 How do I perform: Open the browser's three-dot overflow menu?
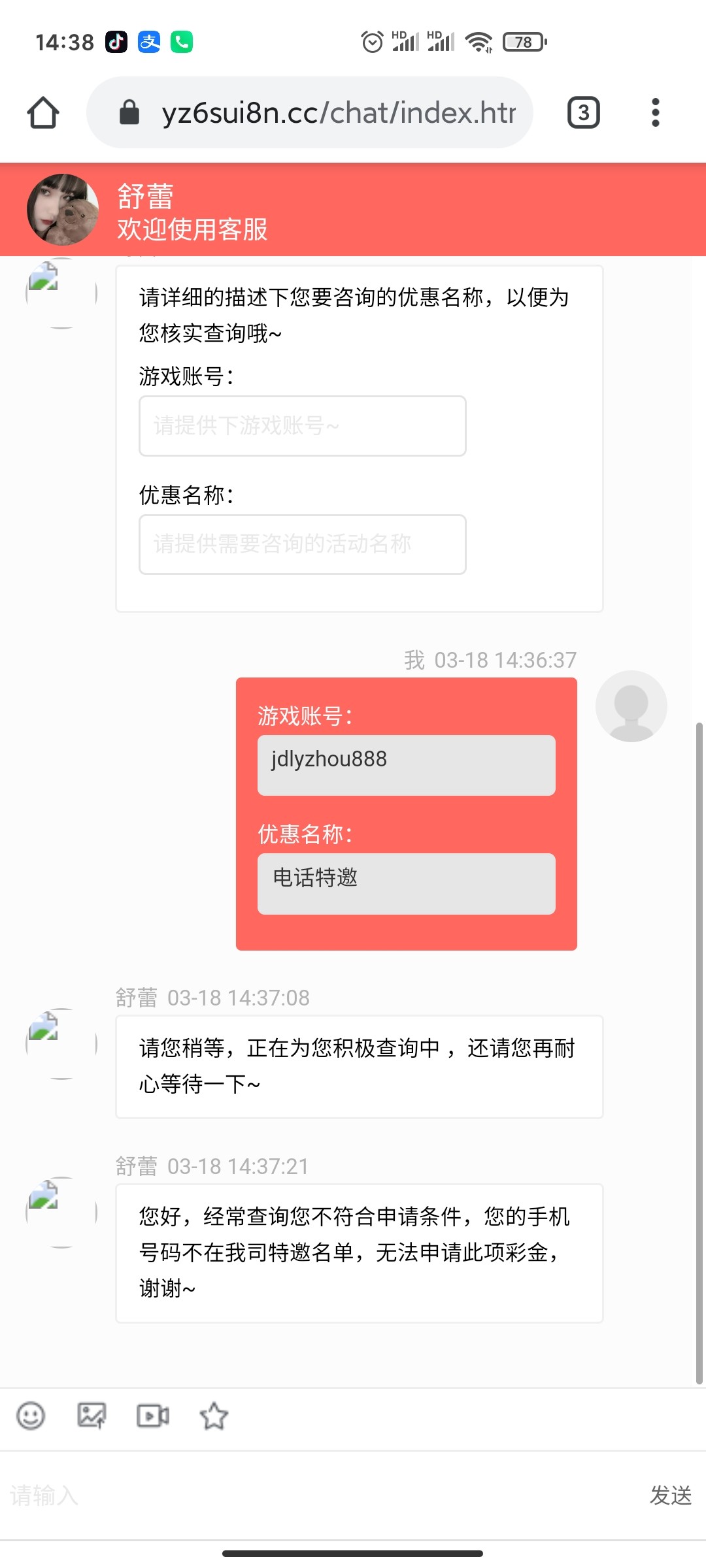[x=655, y=111]
